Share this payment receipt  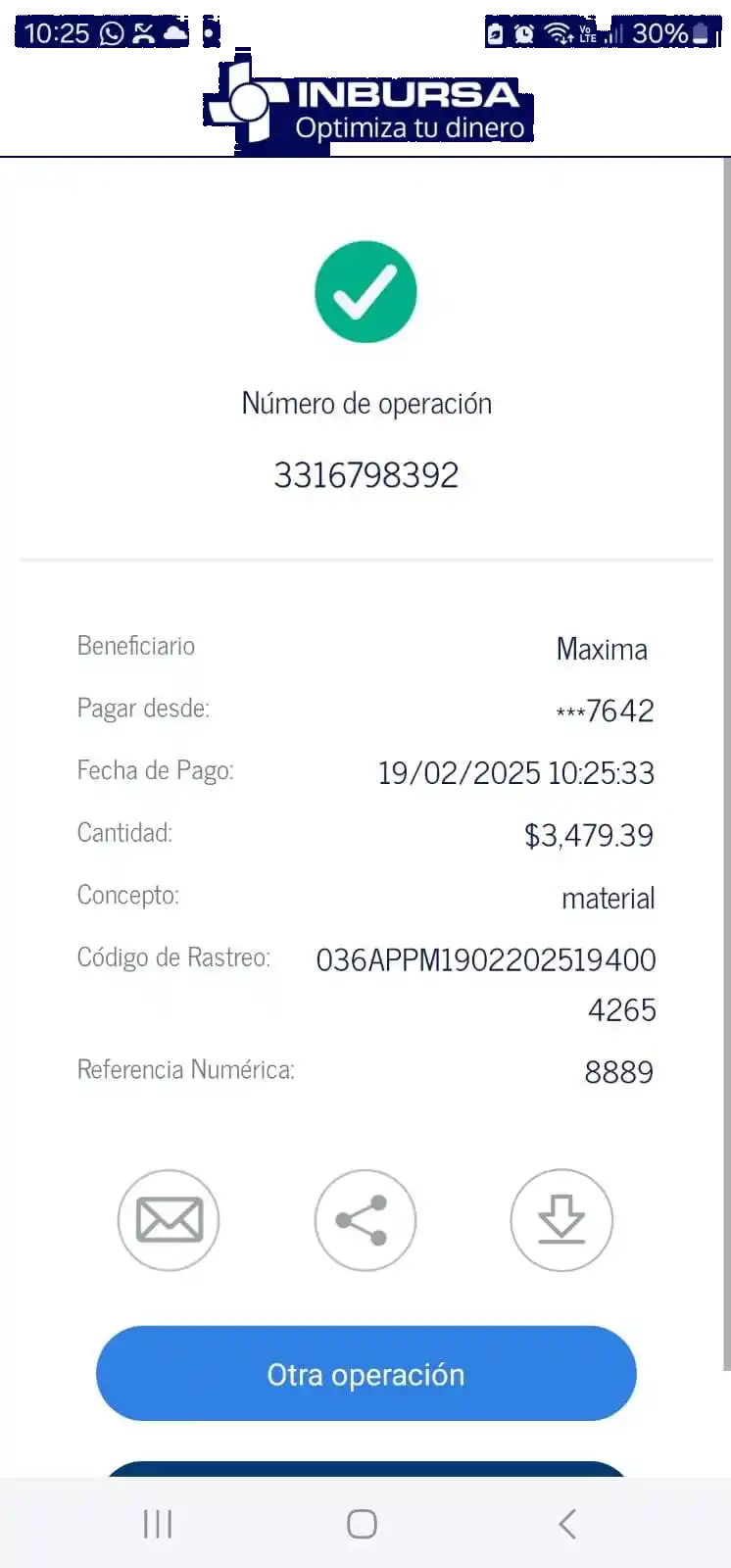[x=365, y=1220]
